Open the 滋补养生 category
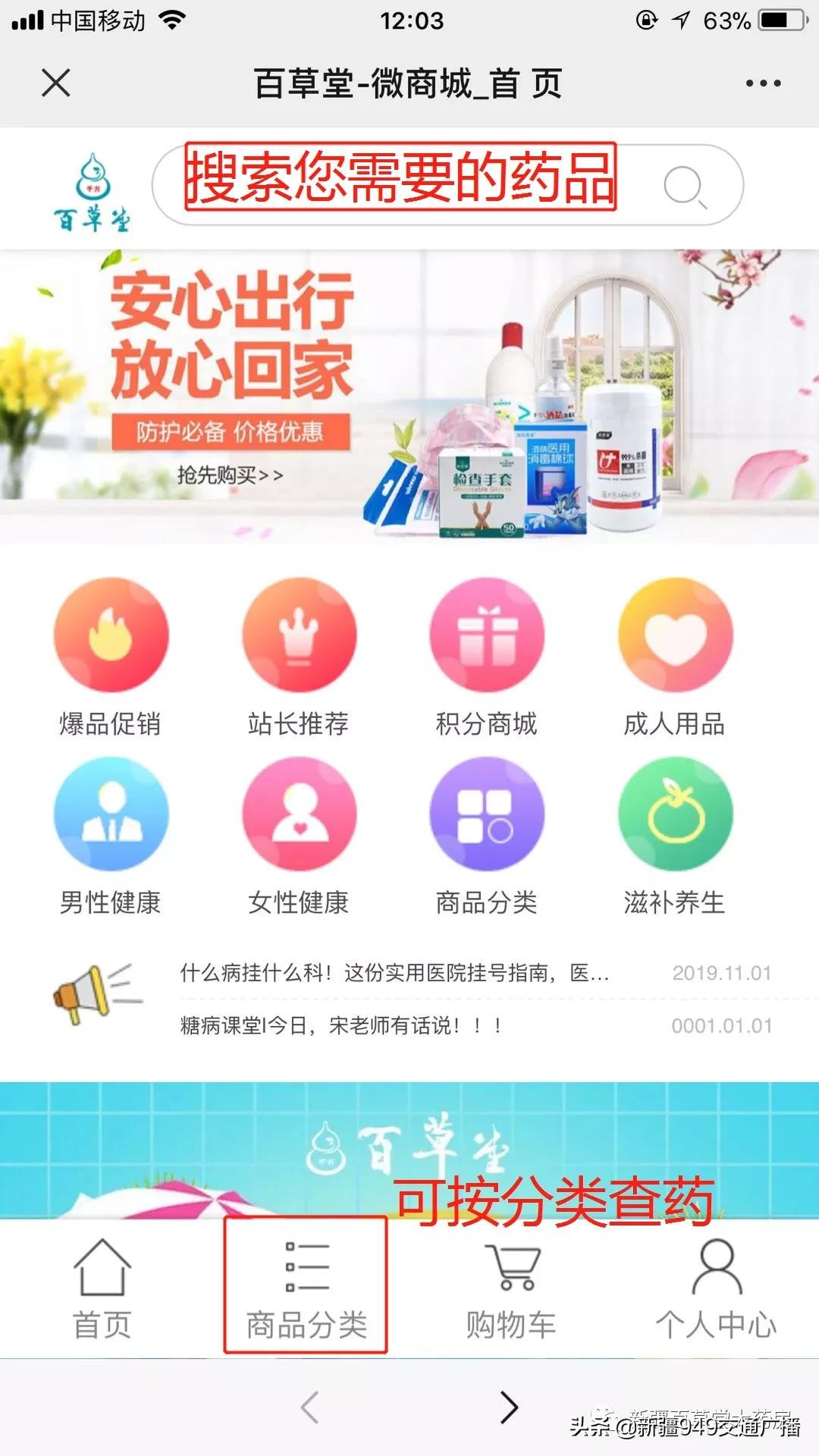The width and height of the screenshot is (819, 1456). click(675, 836)
